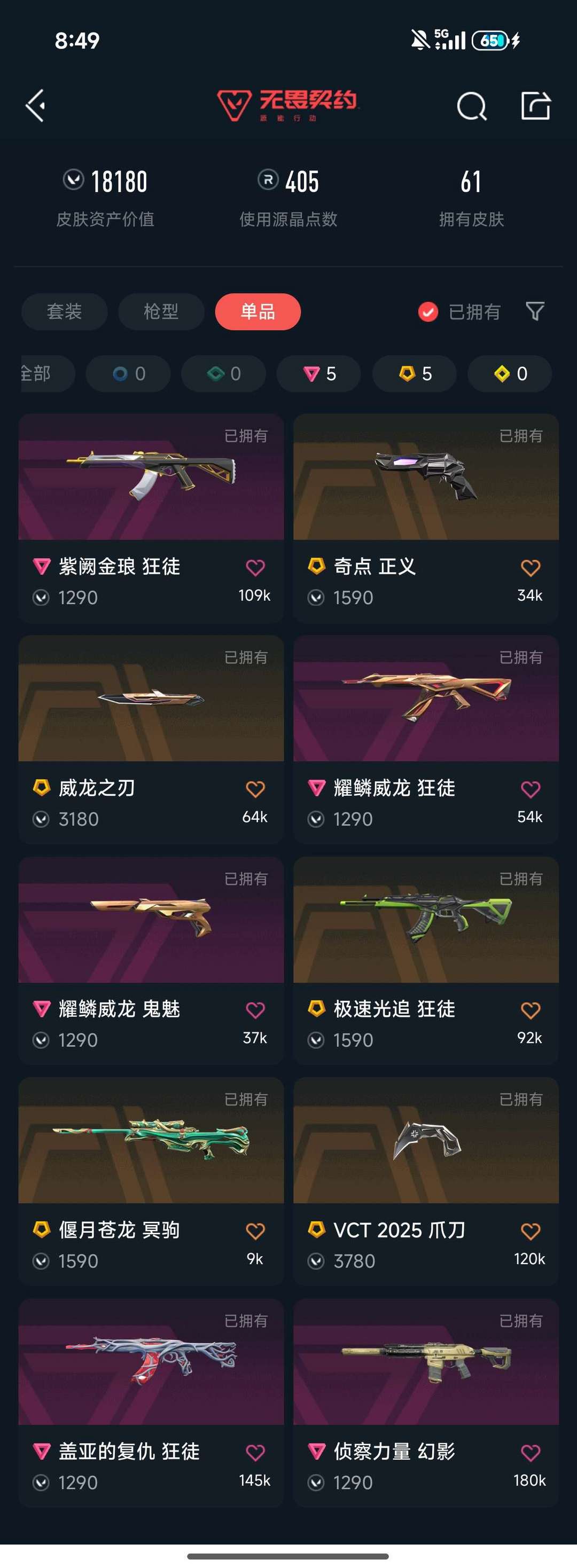The image size is (577, 1568).
Task: Like the 盖亚的复仇 狂徒 skin
Action: pyautogui.click(x=255, y=1453)
